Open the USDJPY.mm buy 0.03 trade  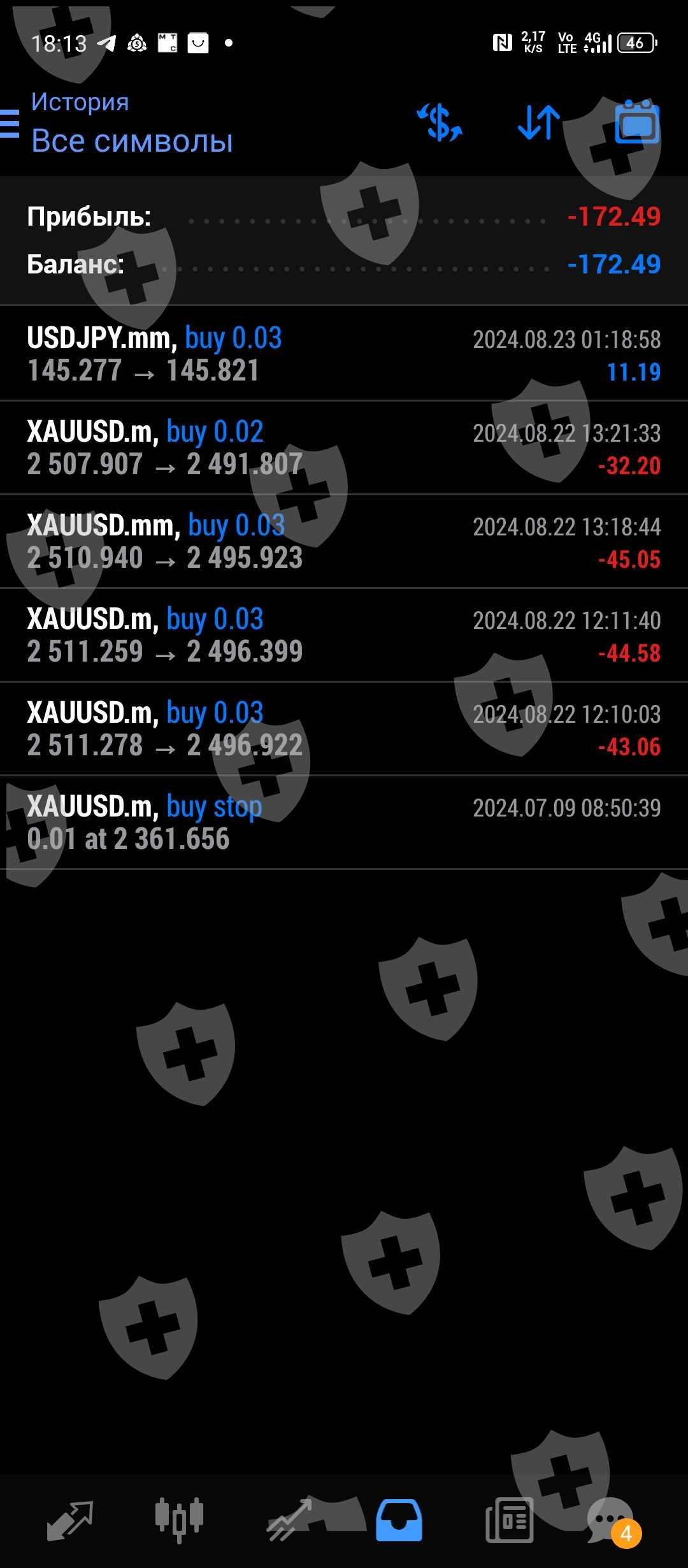(344, 354)
